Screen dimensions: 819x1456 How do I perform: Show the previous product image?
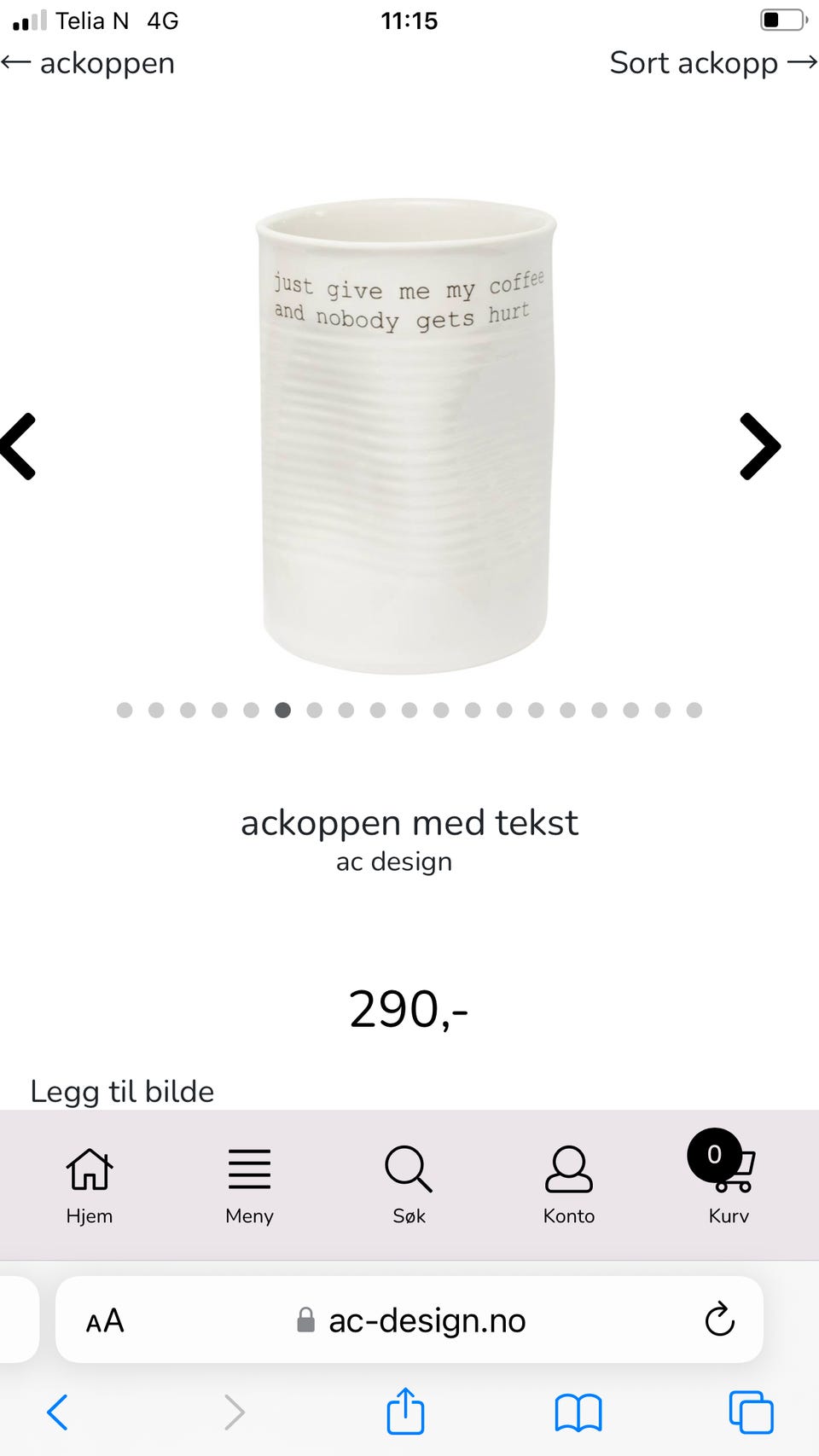19,446
